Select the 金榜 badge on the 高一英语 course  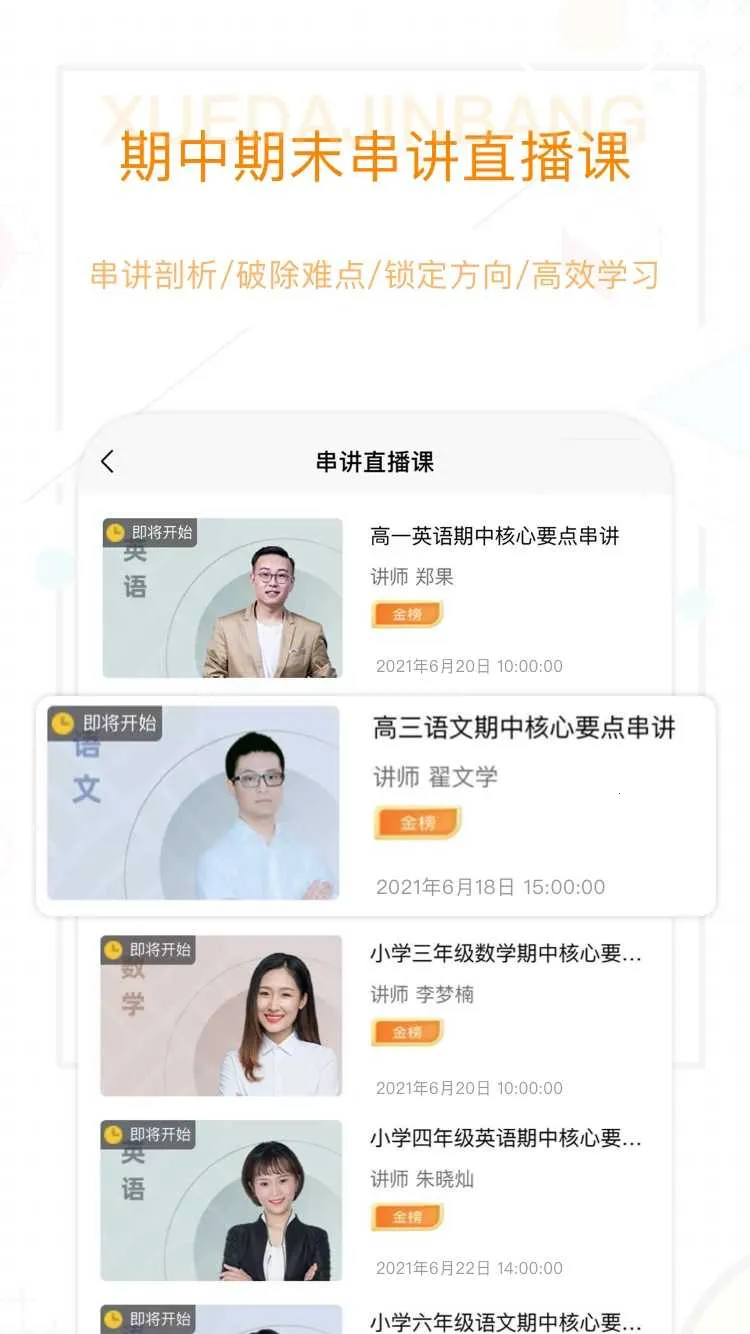(x=406, y=613)
